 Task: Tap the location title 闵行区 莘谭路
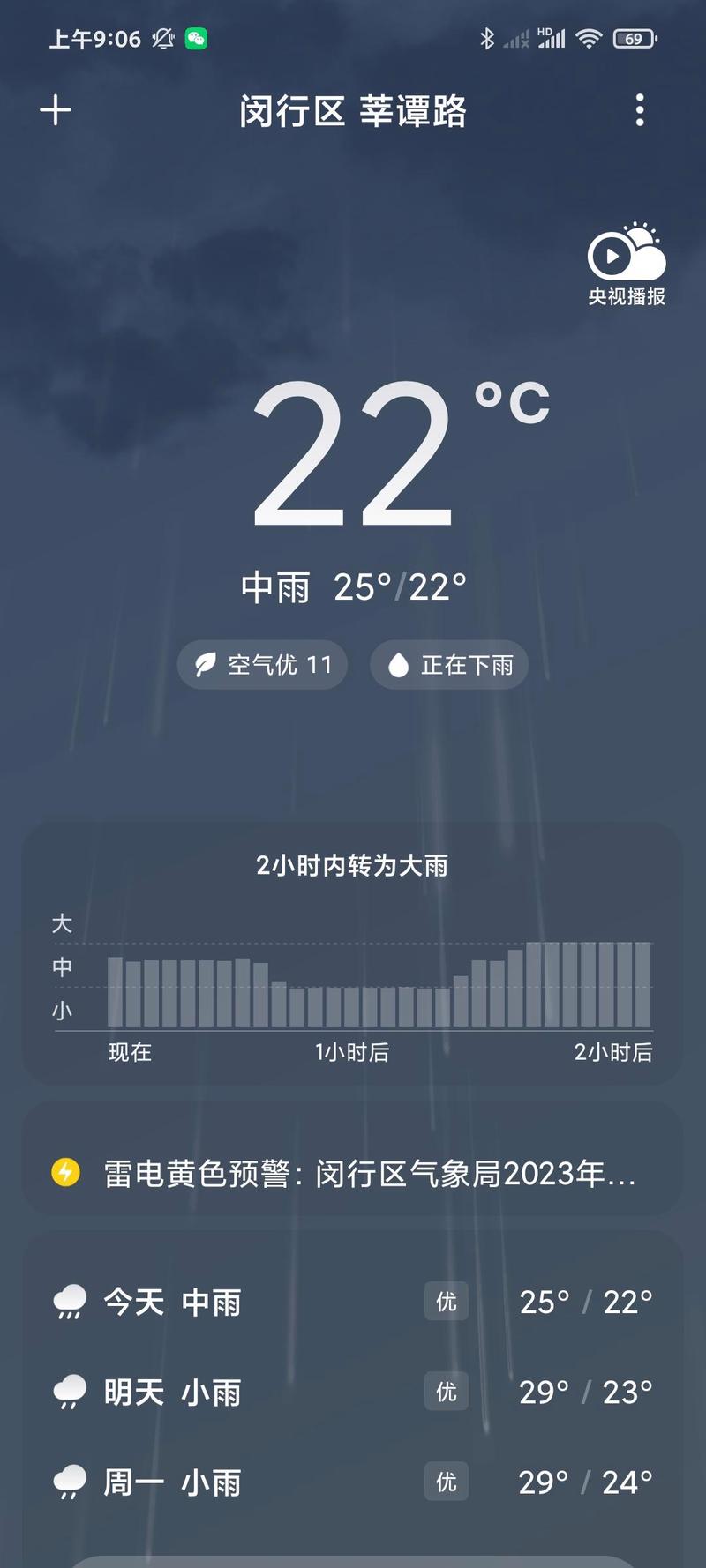[353, 112]
